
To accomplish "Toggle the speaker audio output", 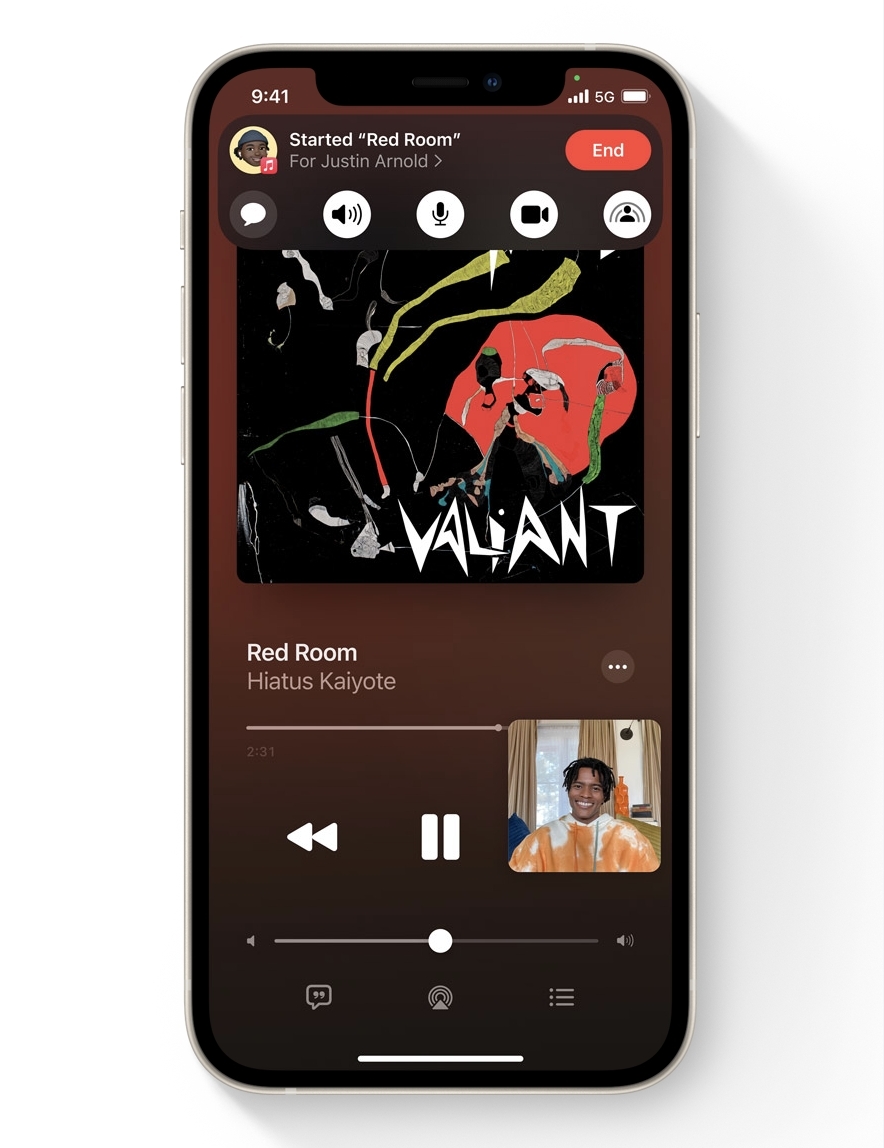I will (347, 214).
